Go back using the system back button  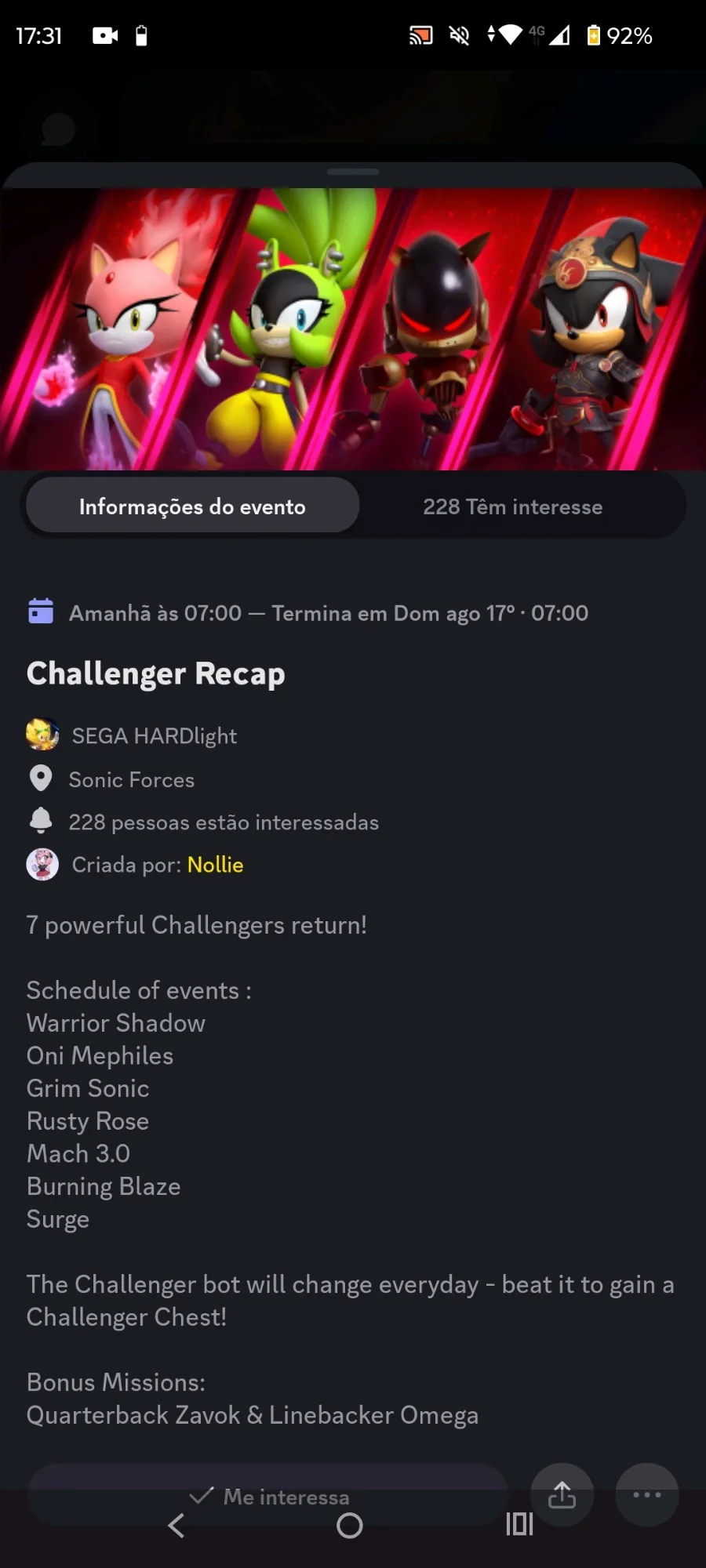[x=177, y=1526]
